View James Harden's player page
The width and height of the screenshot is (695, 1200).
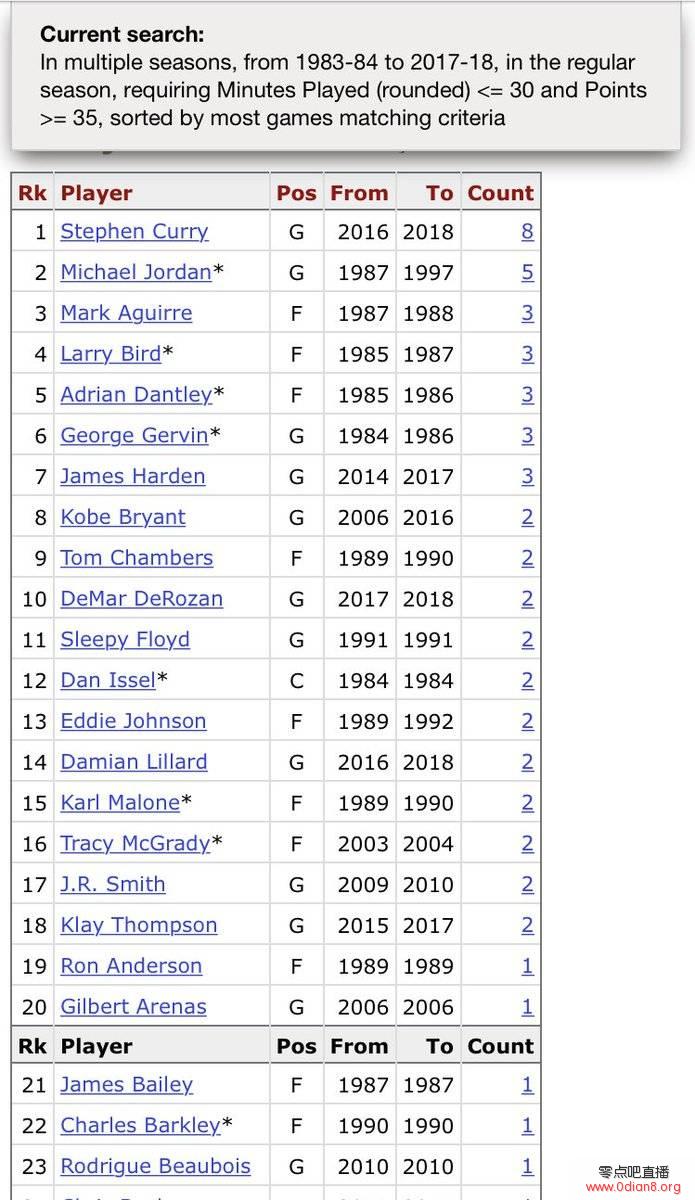tap(133, 477)
